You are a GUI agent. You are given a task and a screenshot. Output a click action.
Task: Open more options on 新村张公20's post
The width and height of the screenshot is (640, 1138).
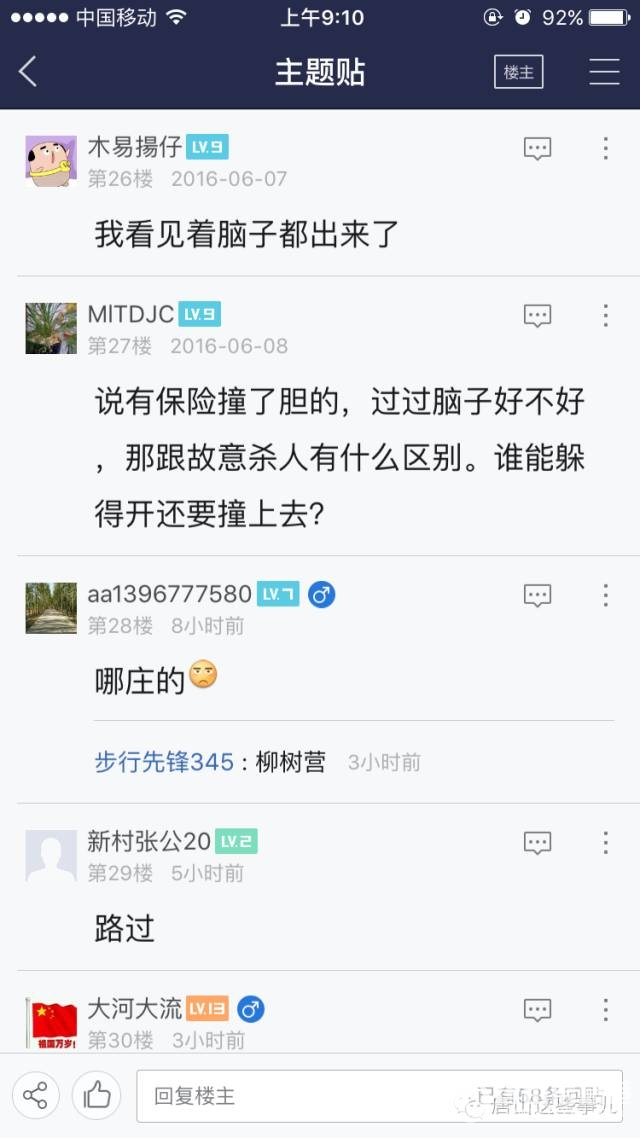tap(605, 843)
